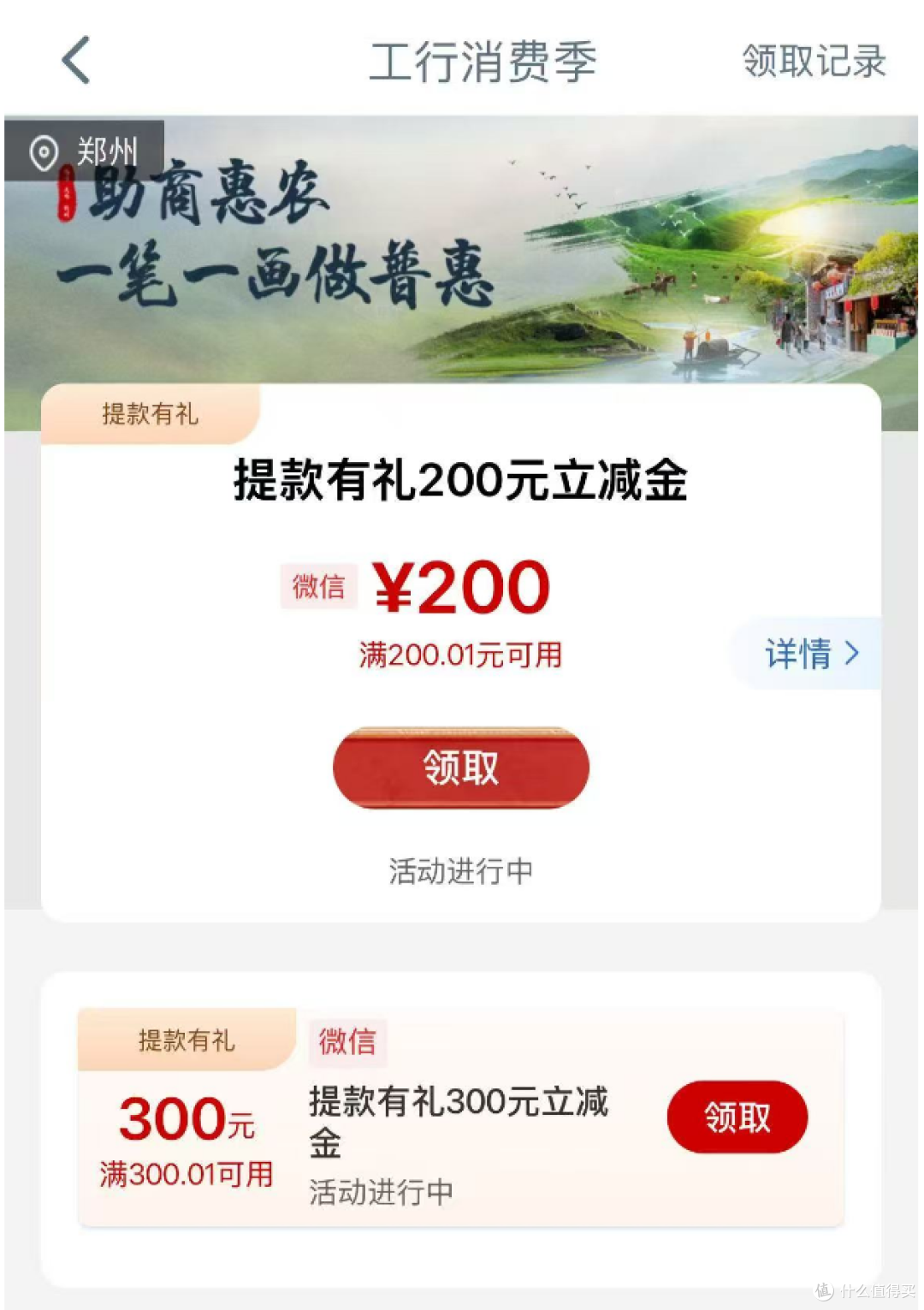Open 领取记录 claim history
This screenshot has height=1310, width=924.
(814, 62)
